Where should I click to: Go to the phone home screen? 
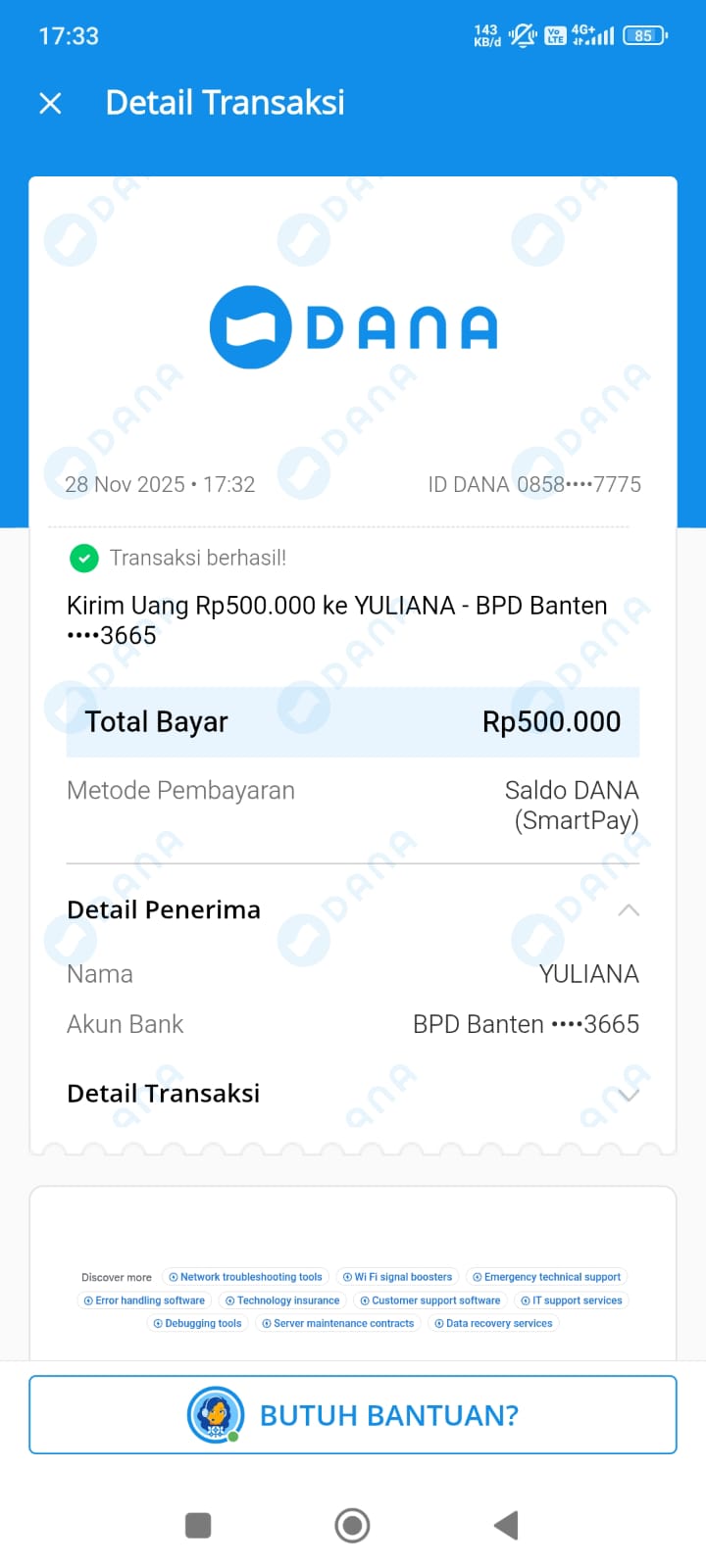pyautogui.click(x=352, y=1525)
